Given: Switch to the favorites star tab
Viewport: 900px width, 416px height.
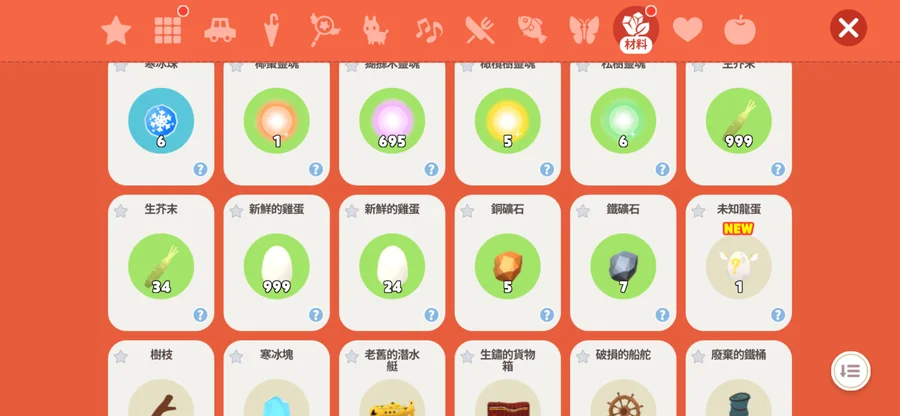Looking at the screenshot, I should point(116,30).
